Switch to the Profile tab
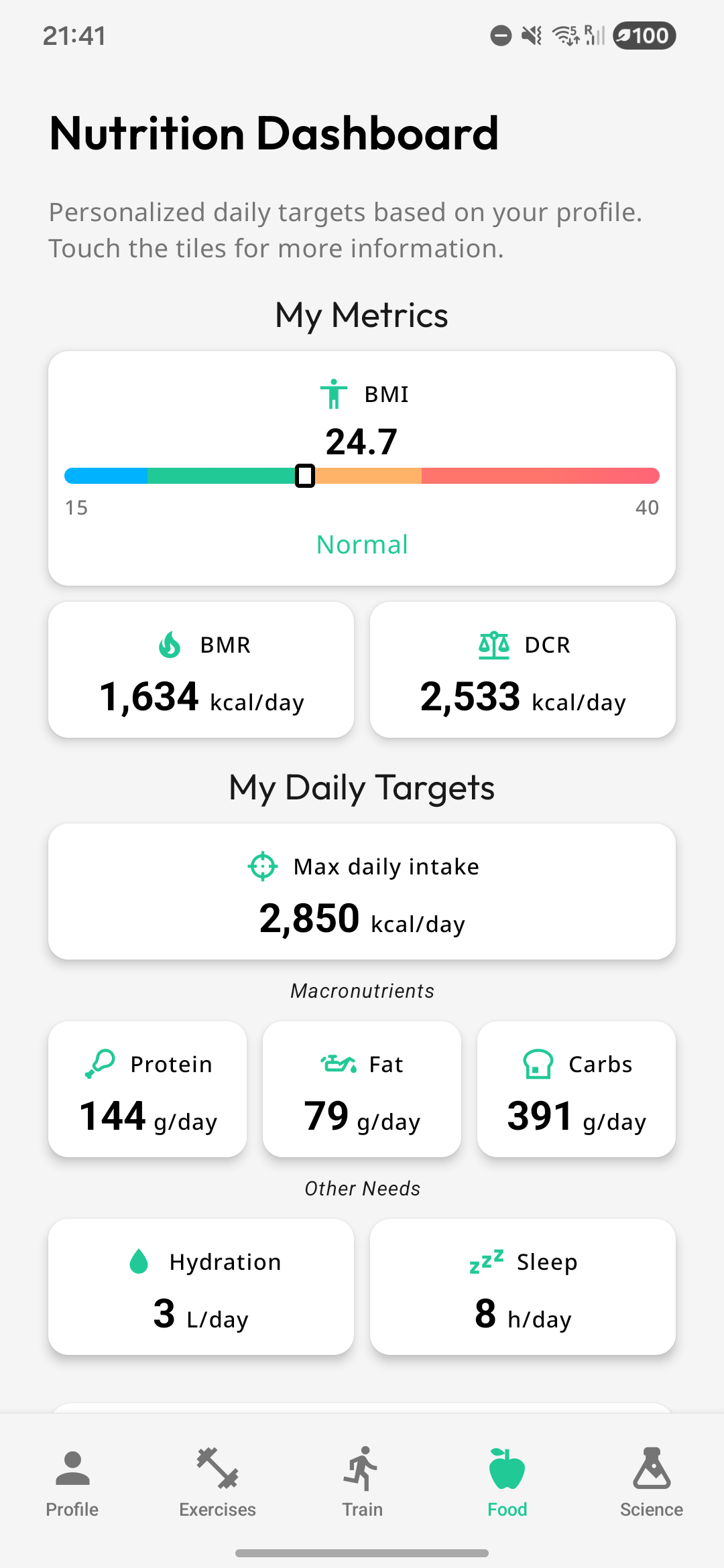724x1568 pixels. point(72,1482)
